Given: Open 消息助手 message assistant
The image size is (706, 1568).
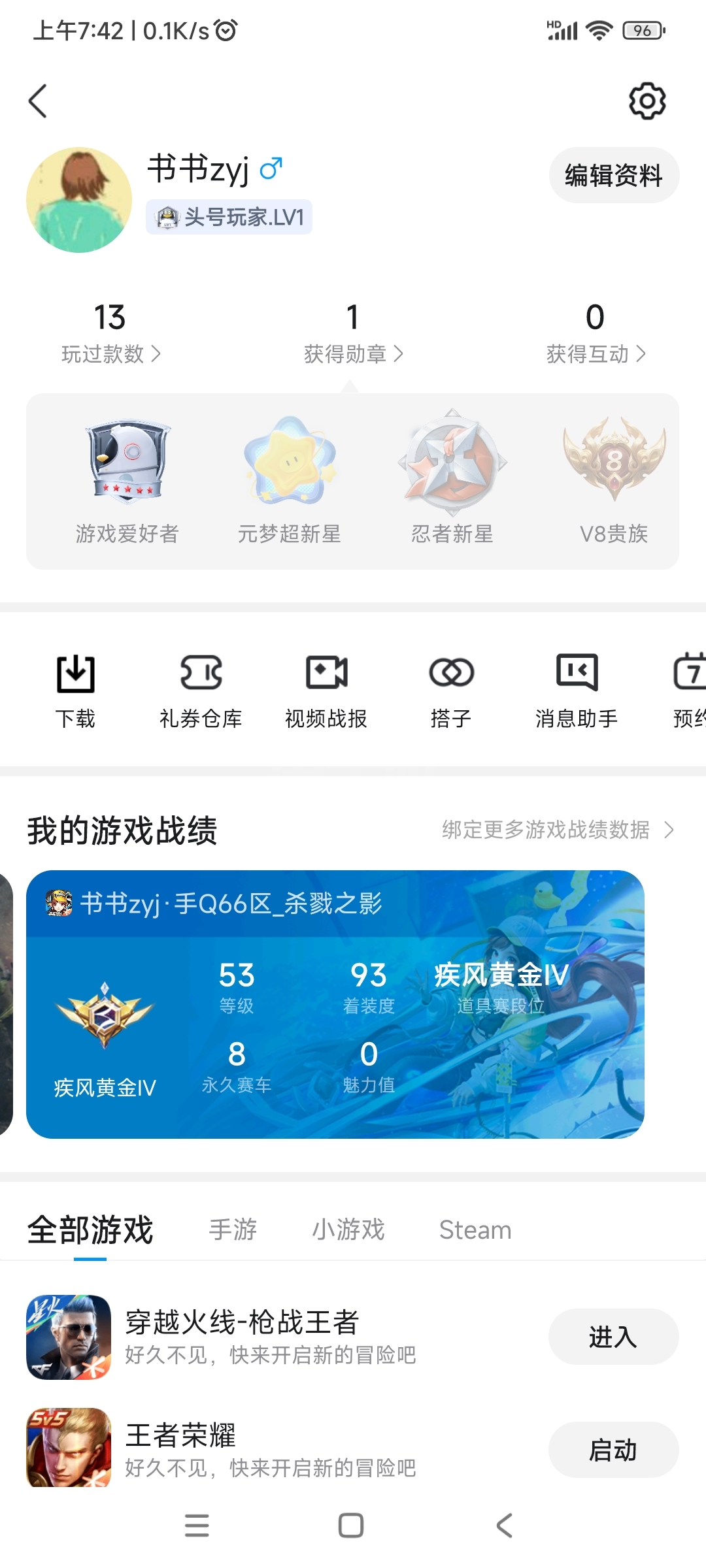Looking at the screenshot, I should pyautogui.click(x=576, y=690).
